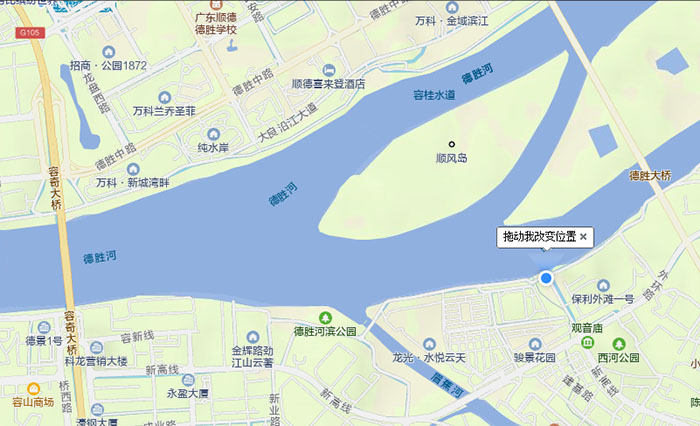Select 顺德喜来登酒店 on the map
Viewport: 700px width, 426px height.
328,70
